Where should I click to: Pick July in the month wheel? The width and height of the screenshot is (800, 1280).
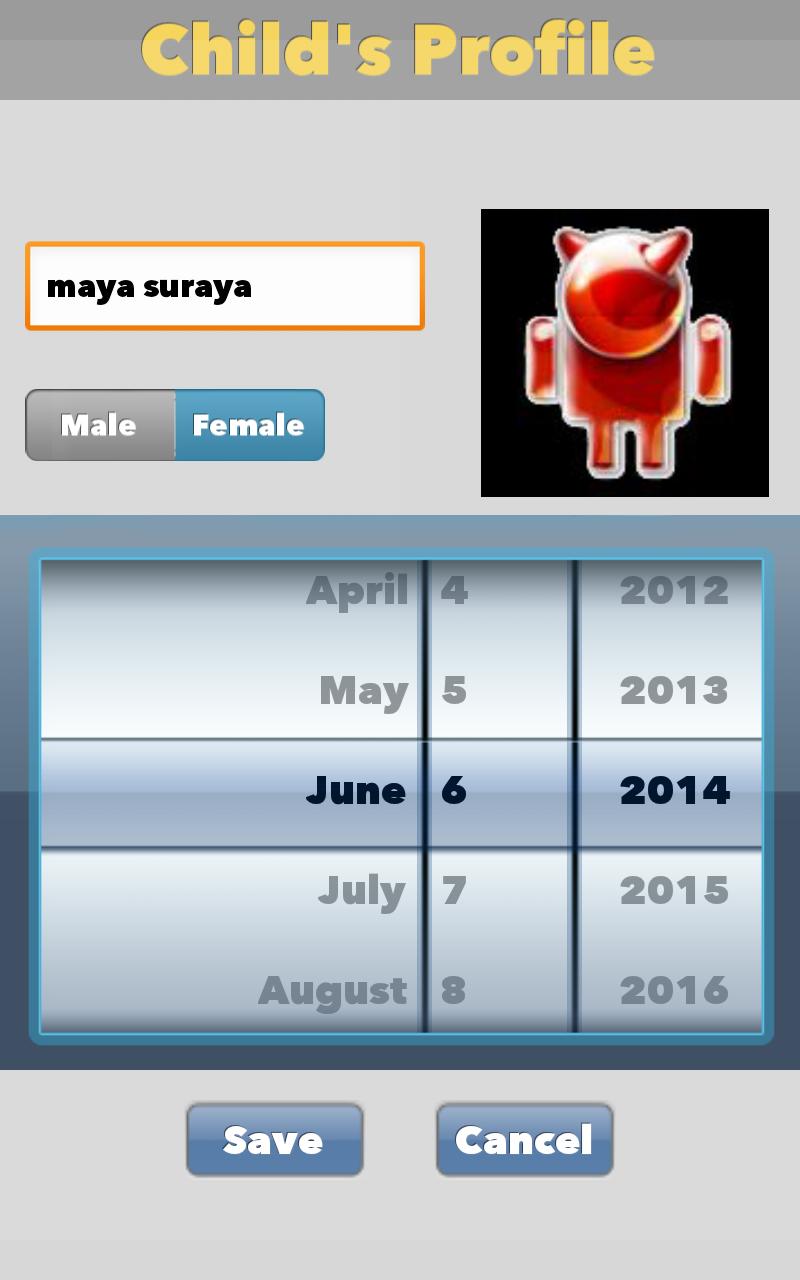(x=362, y=890)
